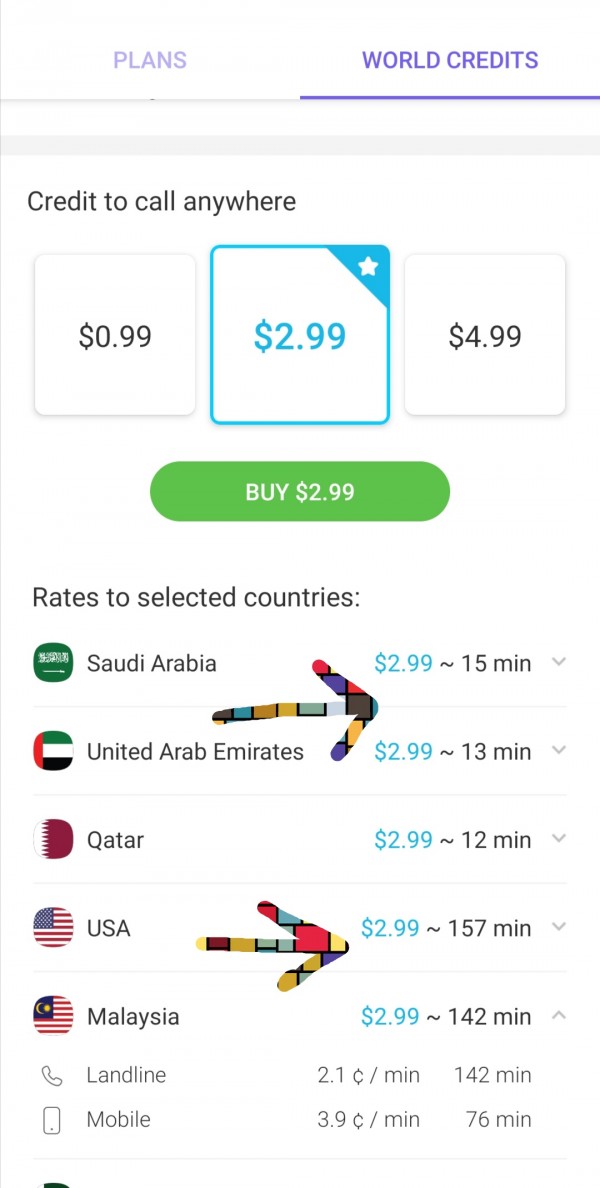Select the $0.99 credit option

click(x=115, y=336)
